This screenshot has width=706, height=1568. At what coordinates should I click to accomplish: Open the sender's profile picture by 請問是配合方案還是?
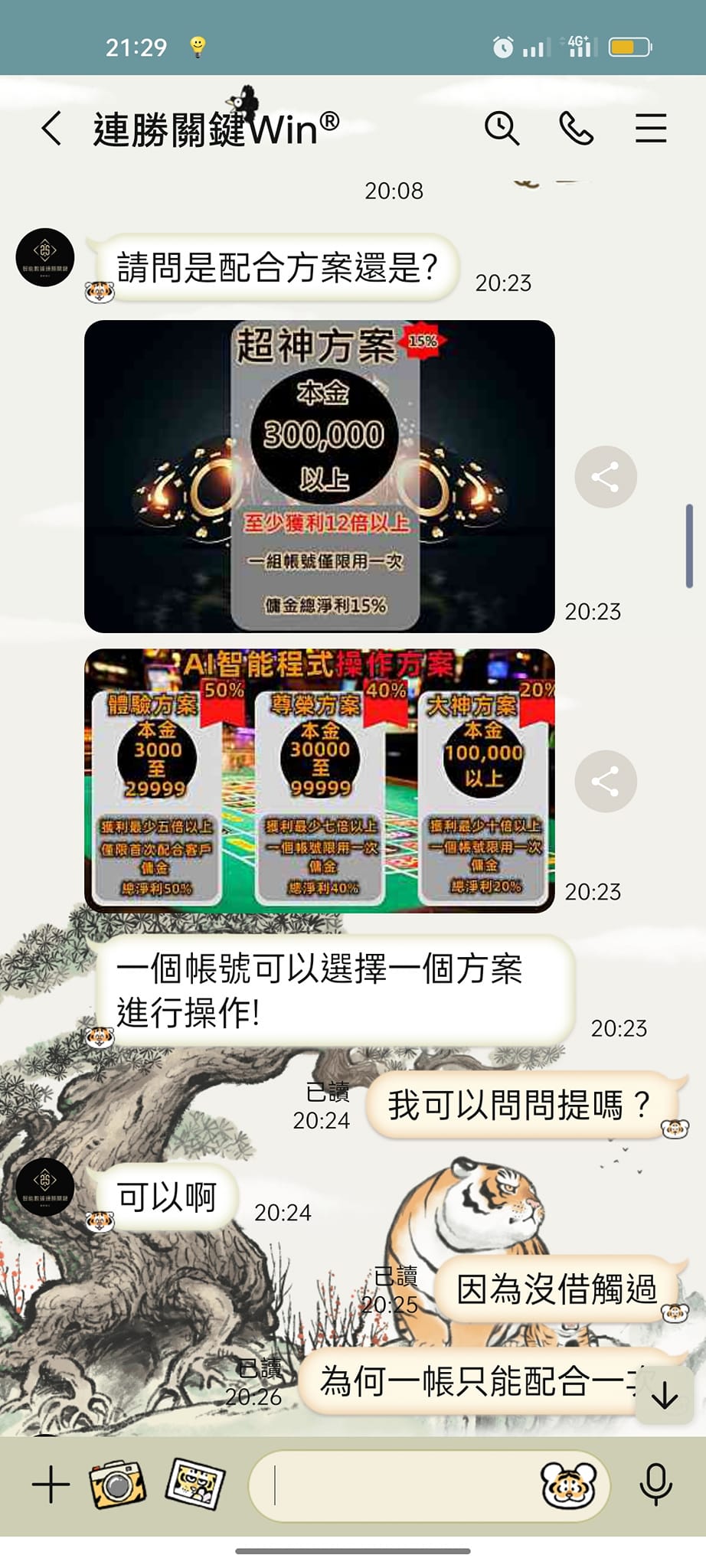[x=45, y=257]
